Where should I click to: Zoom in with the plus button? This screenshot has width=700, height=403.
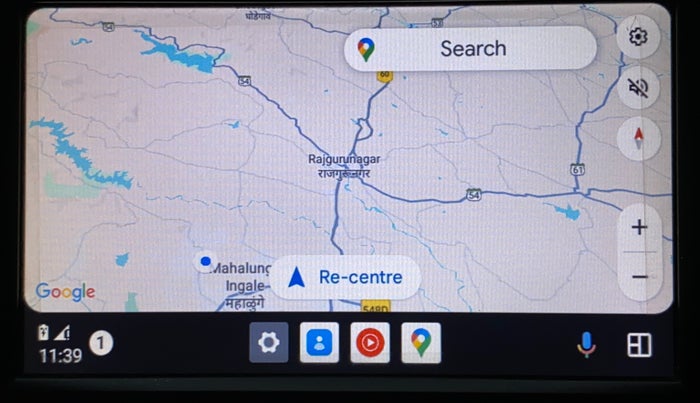click(639, 227)
